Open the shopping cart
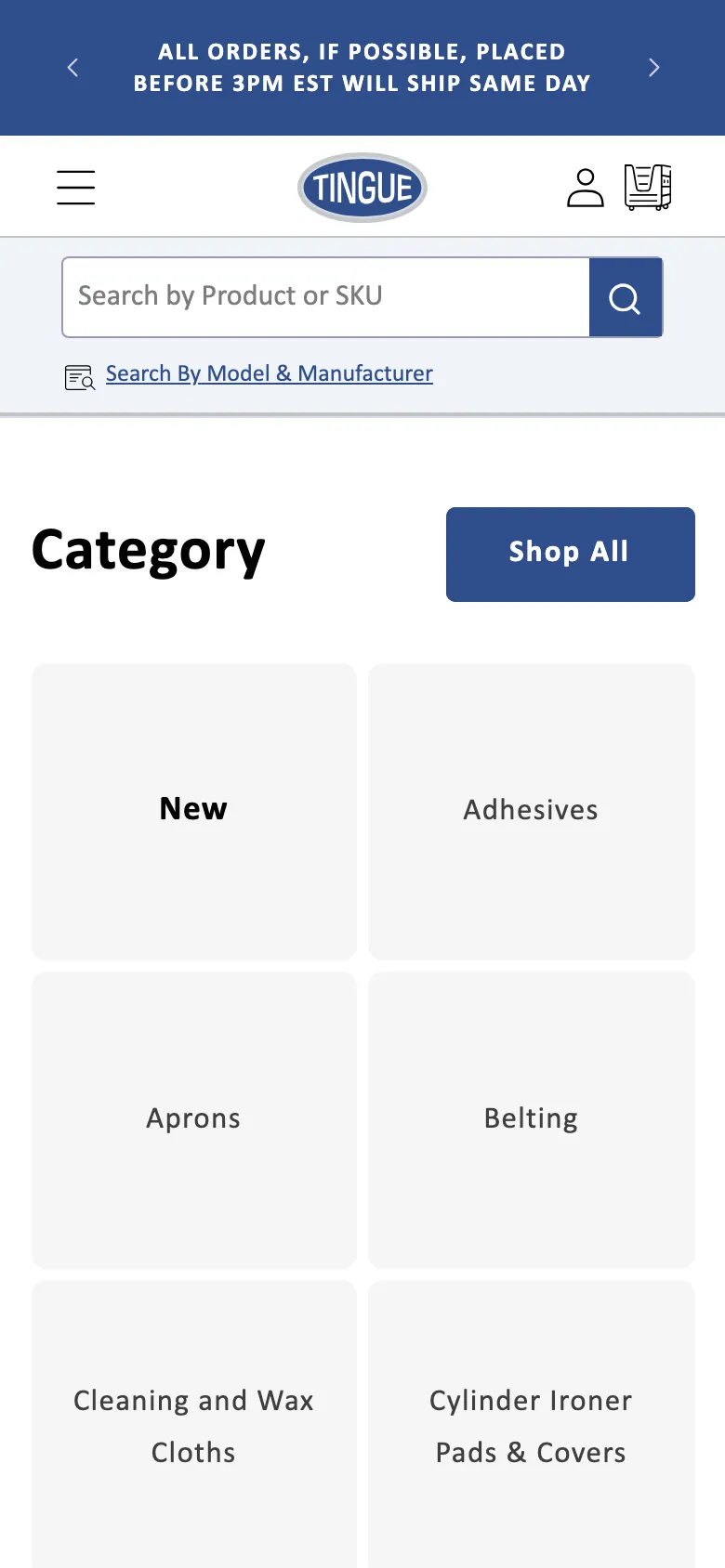 coord(648,188)
